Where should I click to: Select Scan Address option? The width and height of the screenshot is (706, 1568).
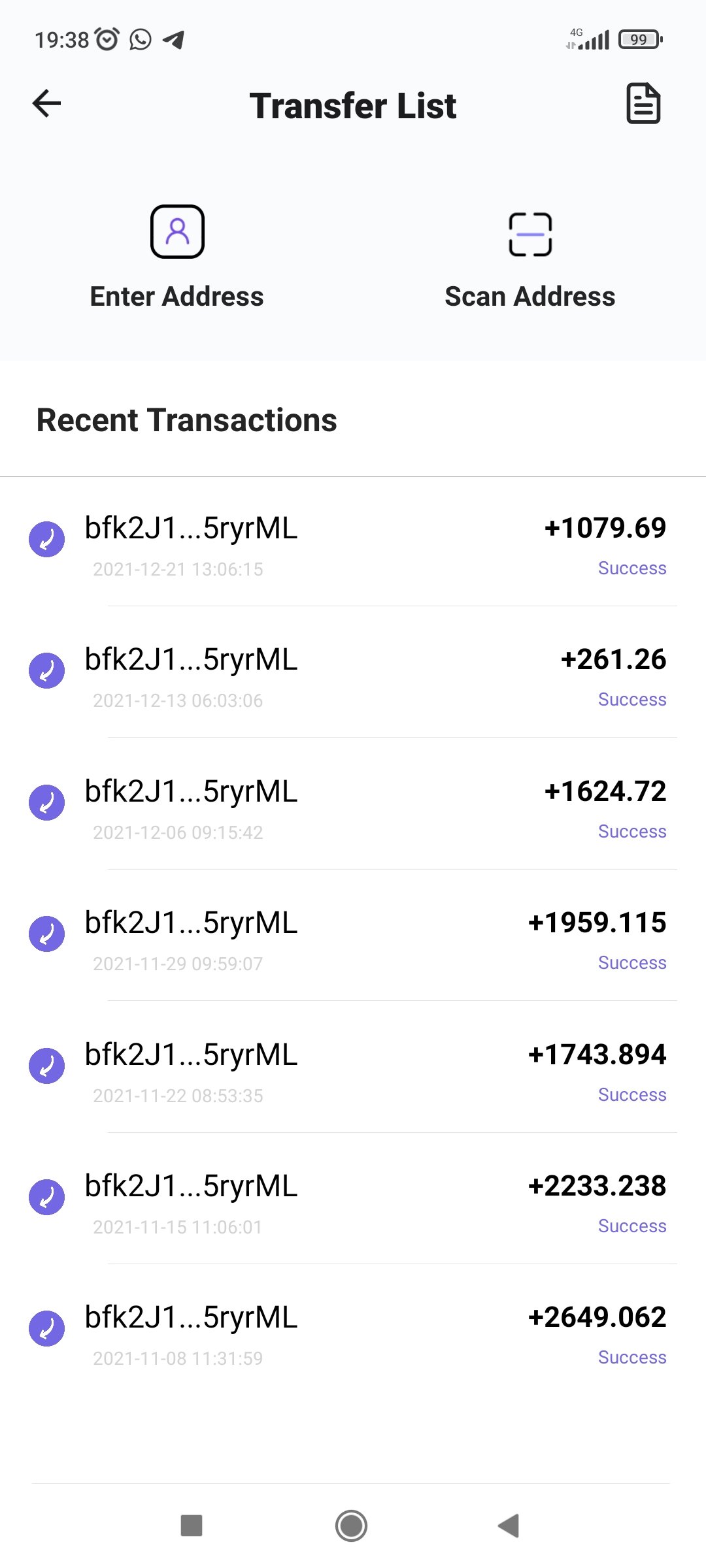[529, 258]
